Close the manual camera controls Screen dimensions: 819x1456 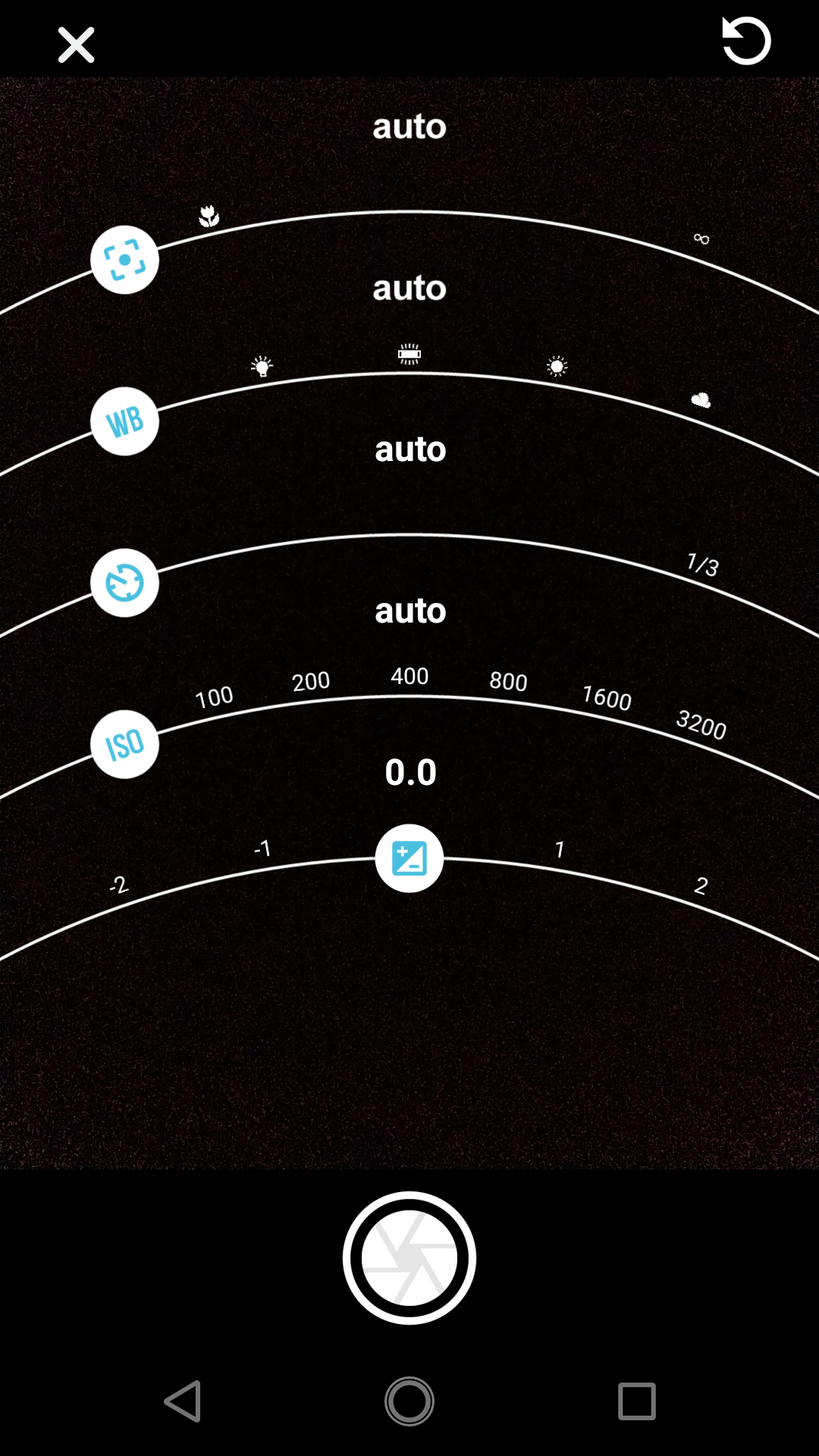point(76,45)
